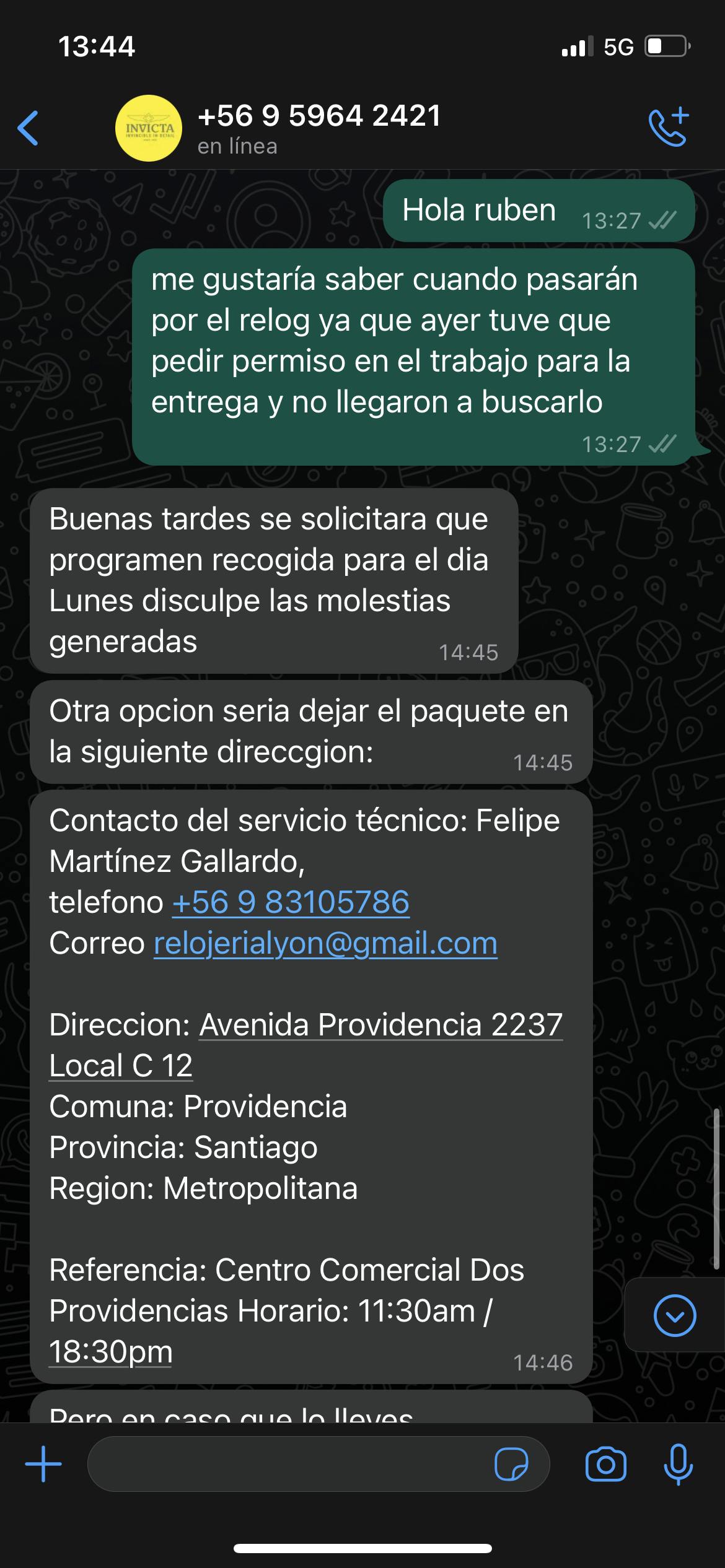This screenshot has height=1568, width=725.
Task: Tap the phone number +56 9 83105786
Action: coord(291,902)
